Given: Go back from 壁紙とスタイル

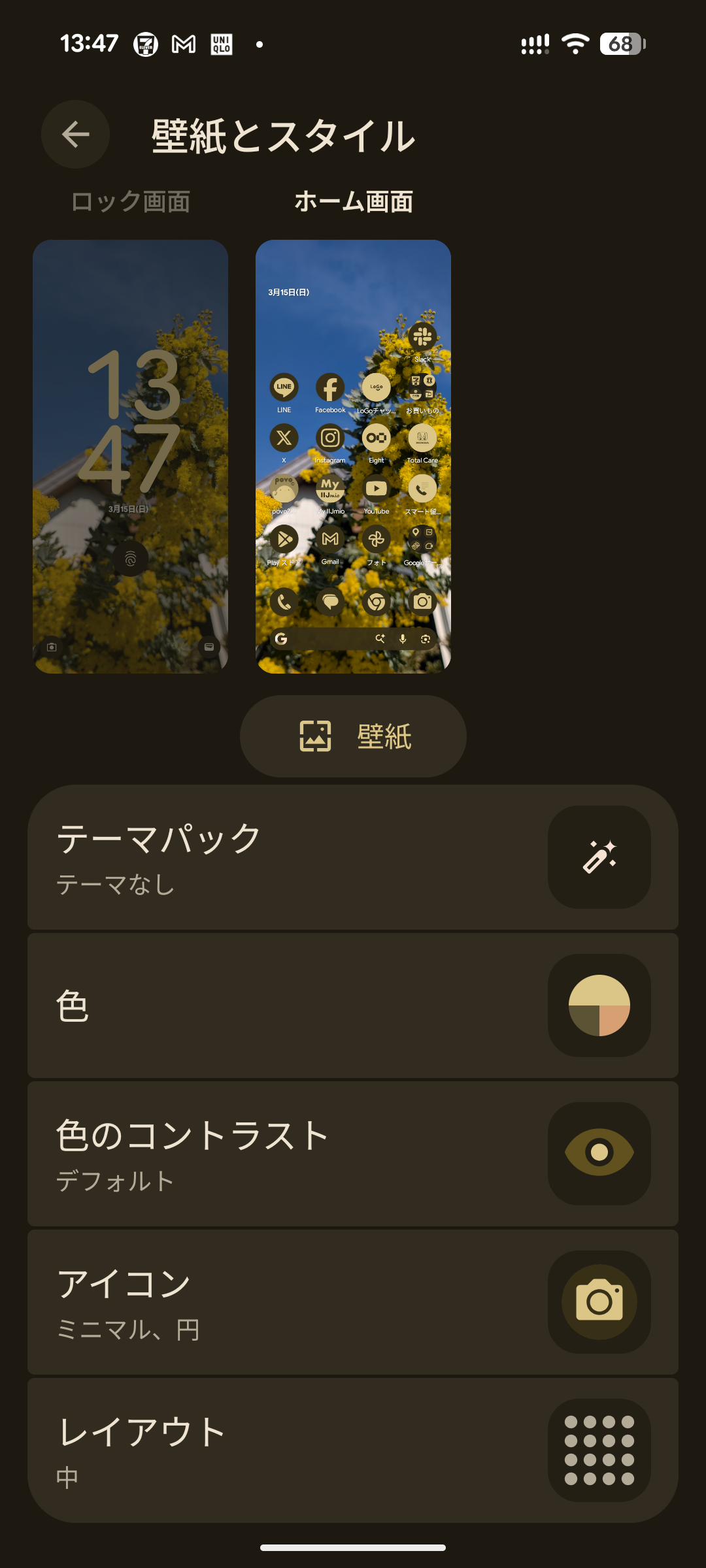Looking at the screenshot, I should point(75,135).
